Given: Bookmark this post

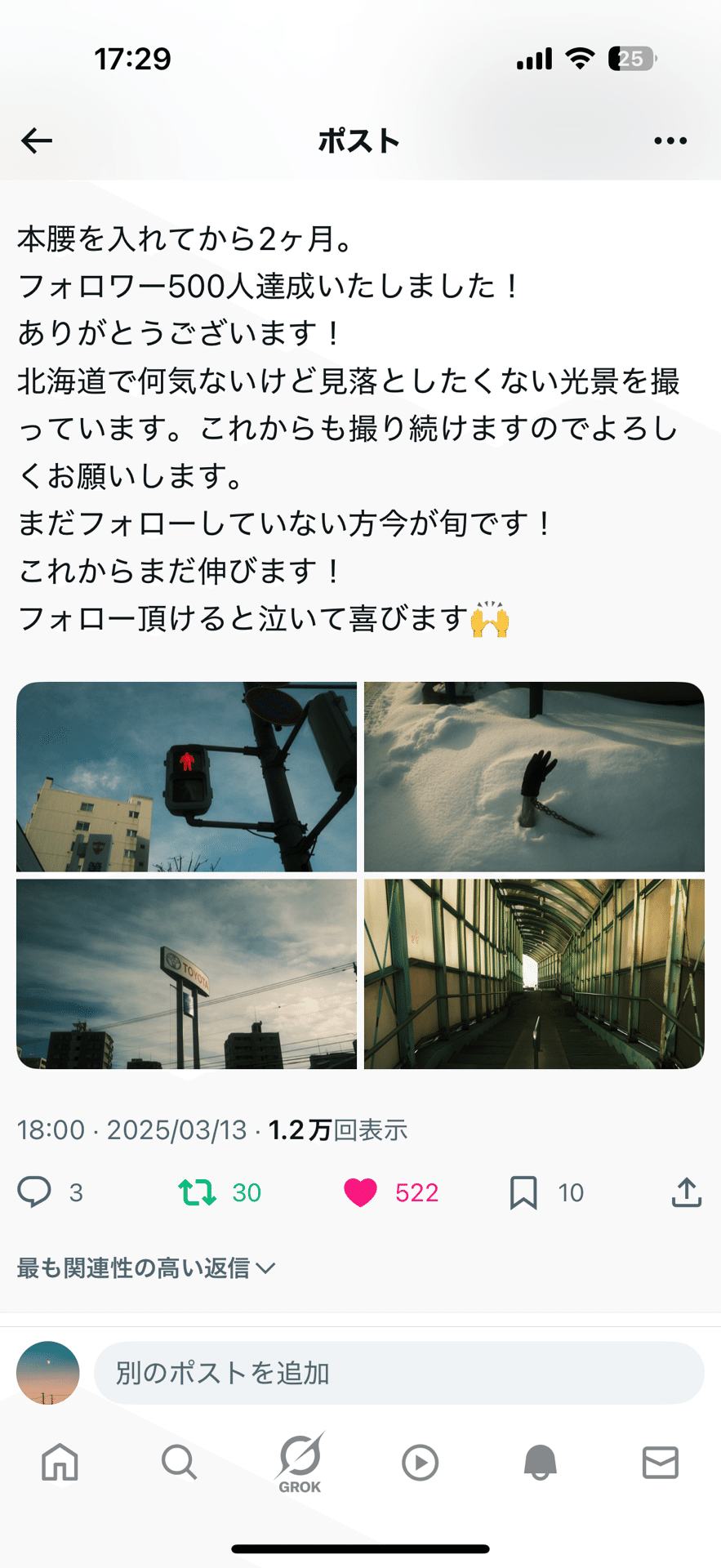Looking at the screenshot, I should pyautogui.click(x=523, y=1192).
